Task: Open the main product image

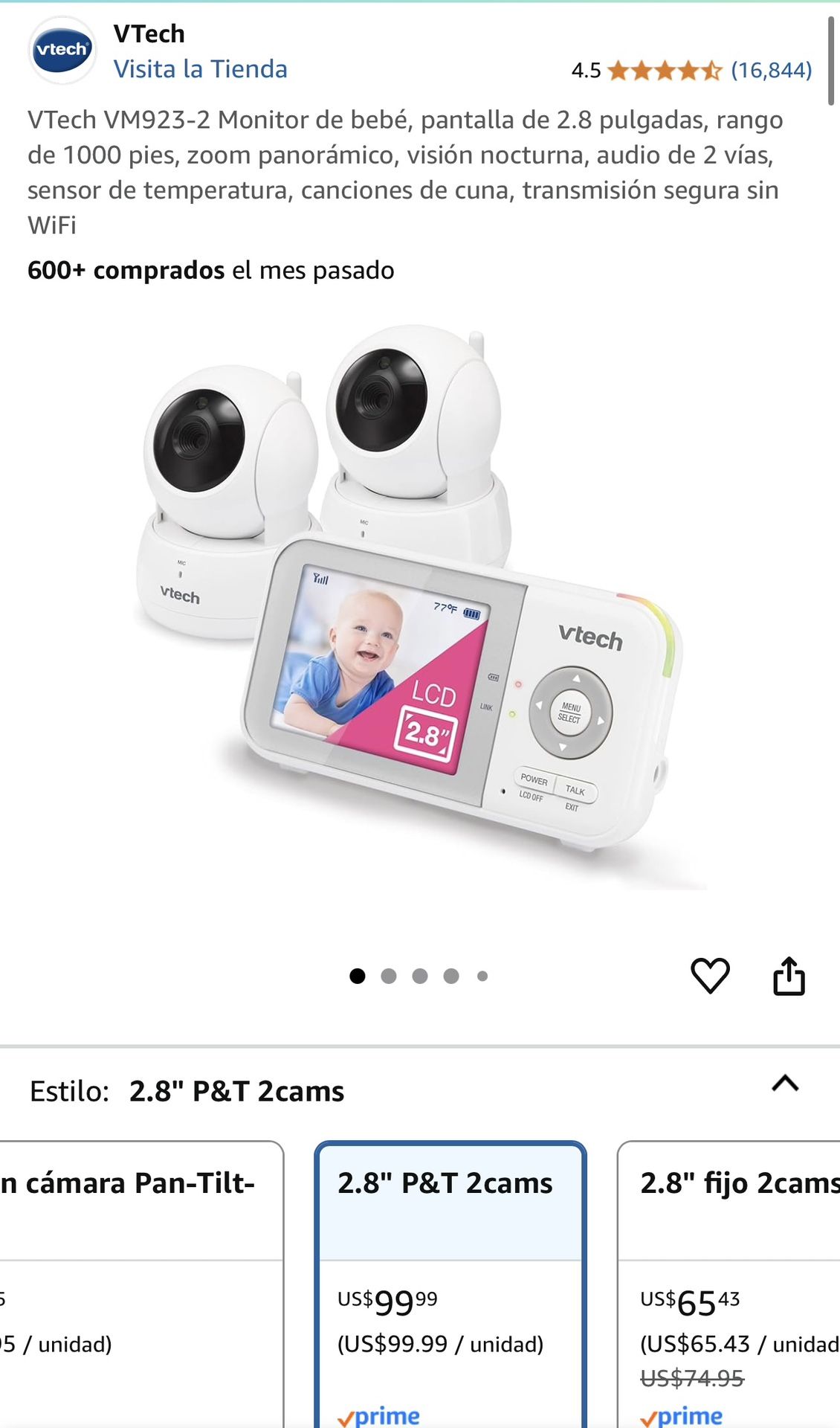Action: pyautogui.click(x=420, y=606)
